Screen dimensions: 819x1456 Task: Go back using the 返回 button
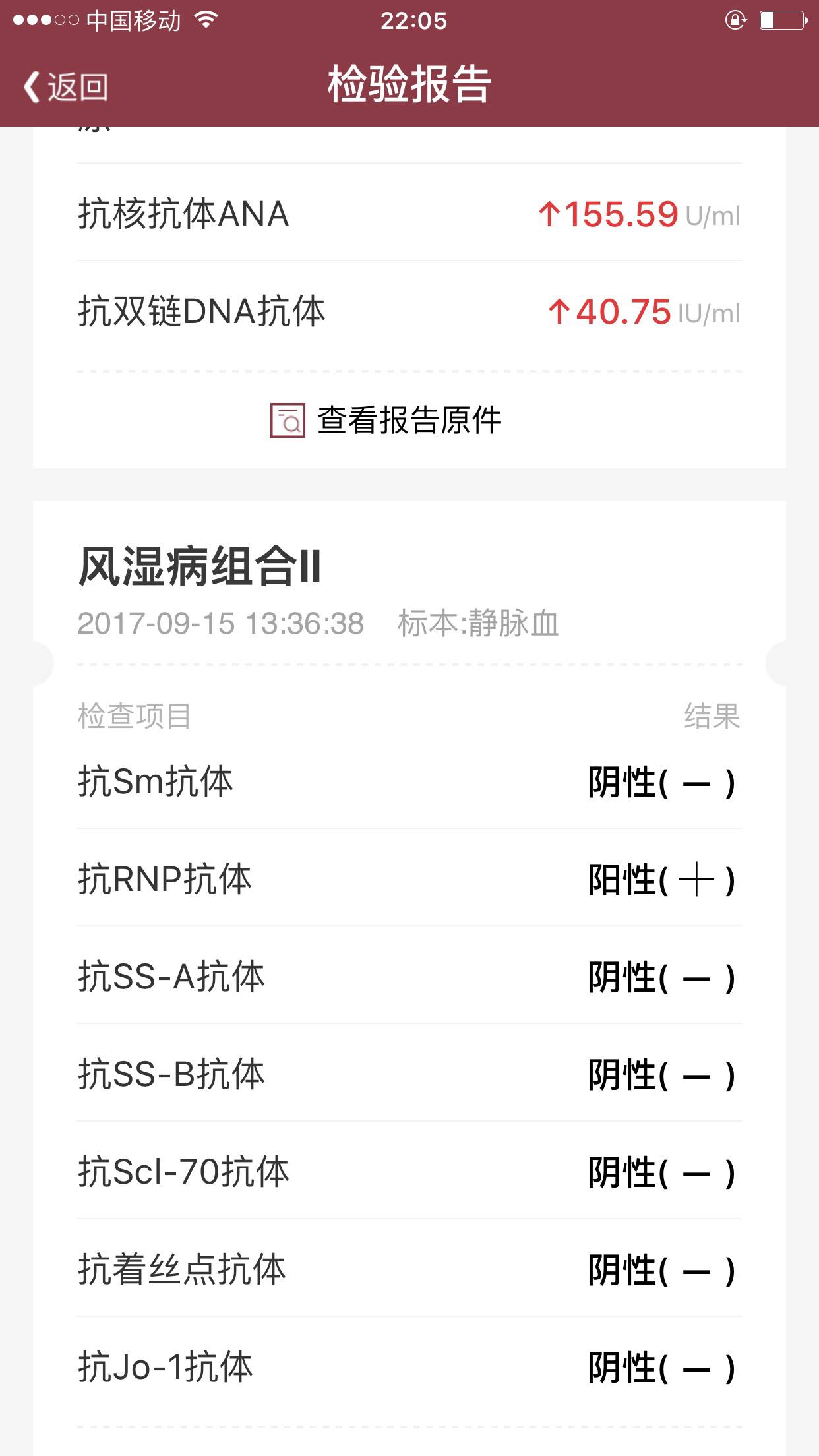click(x=66, y=86)
